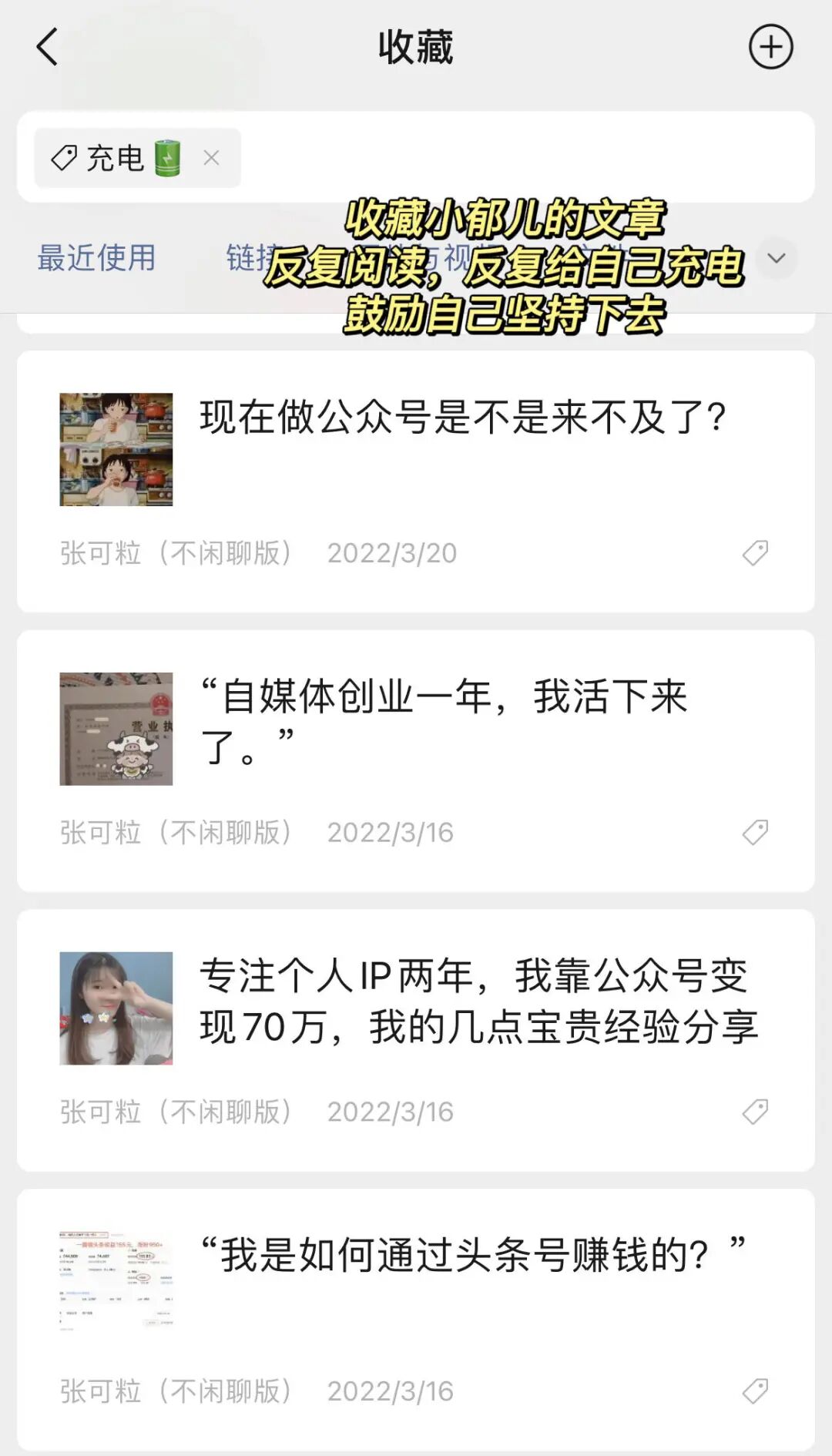
Task: Edit tags on 专注个人IP两年 article
Action: (755, 1112)
